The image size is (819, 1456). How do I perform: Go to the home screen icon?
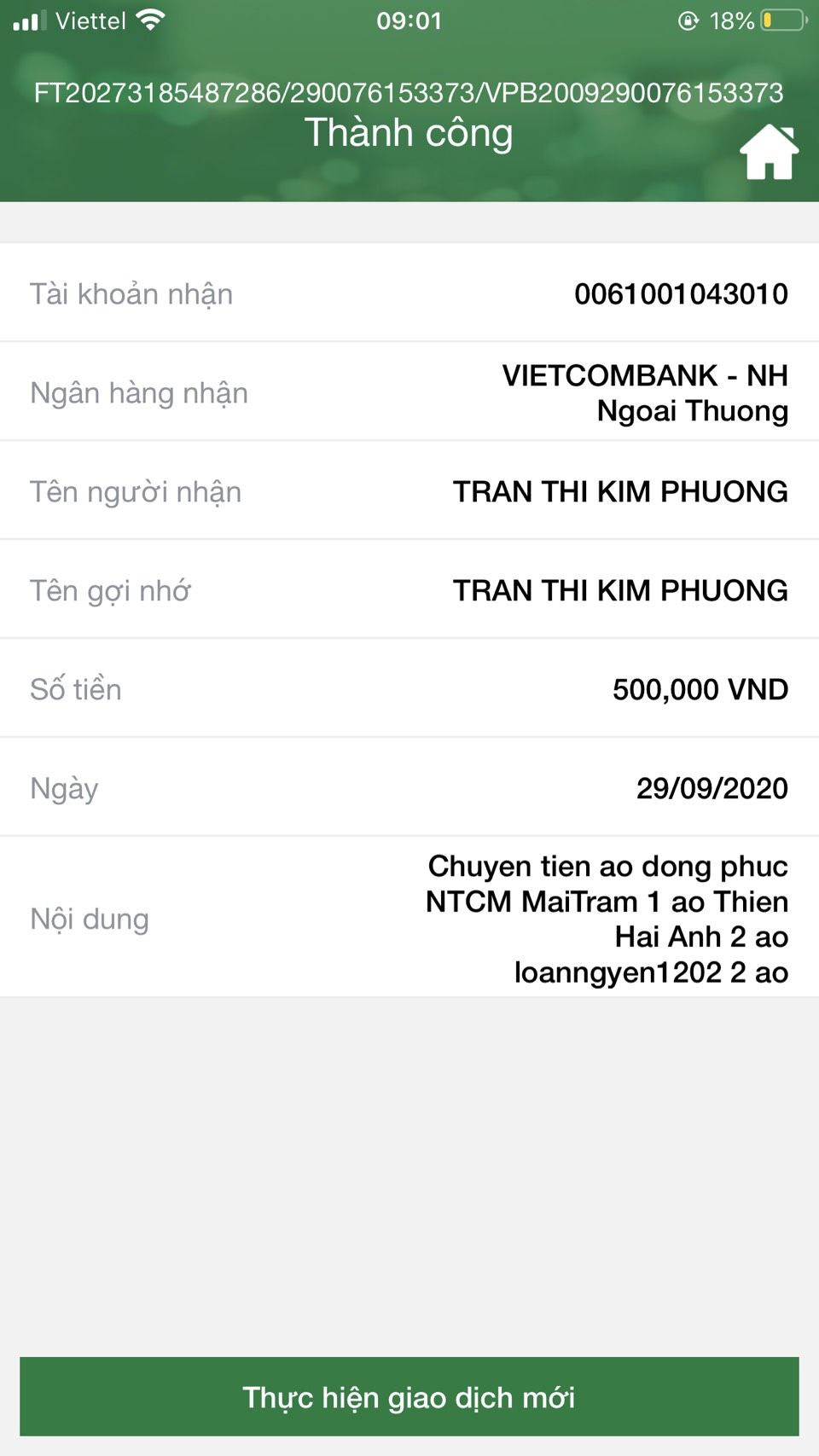coord(769,153)
